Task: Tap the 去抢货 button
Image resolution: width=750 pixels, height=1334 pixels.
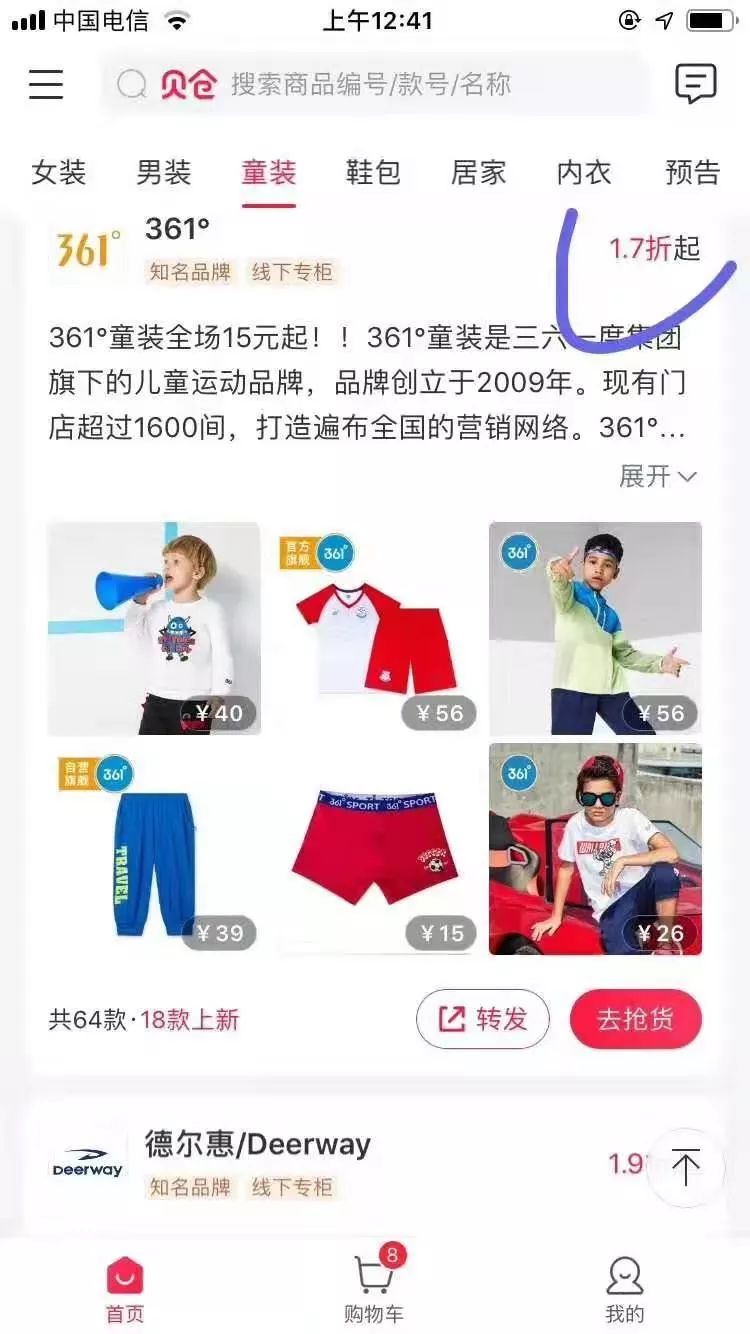Action: [636, 1019]
